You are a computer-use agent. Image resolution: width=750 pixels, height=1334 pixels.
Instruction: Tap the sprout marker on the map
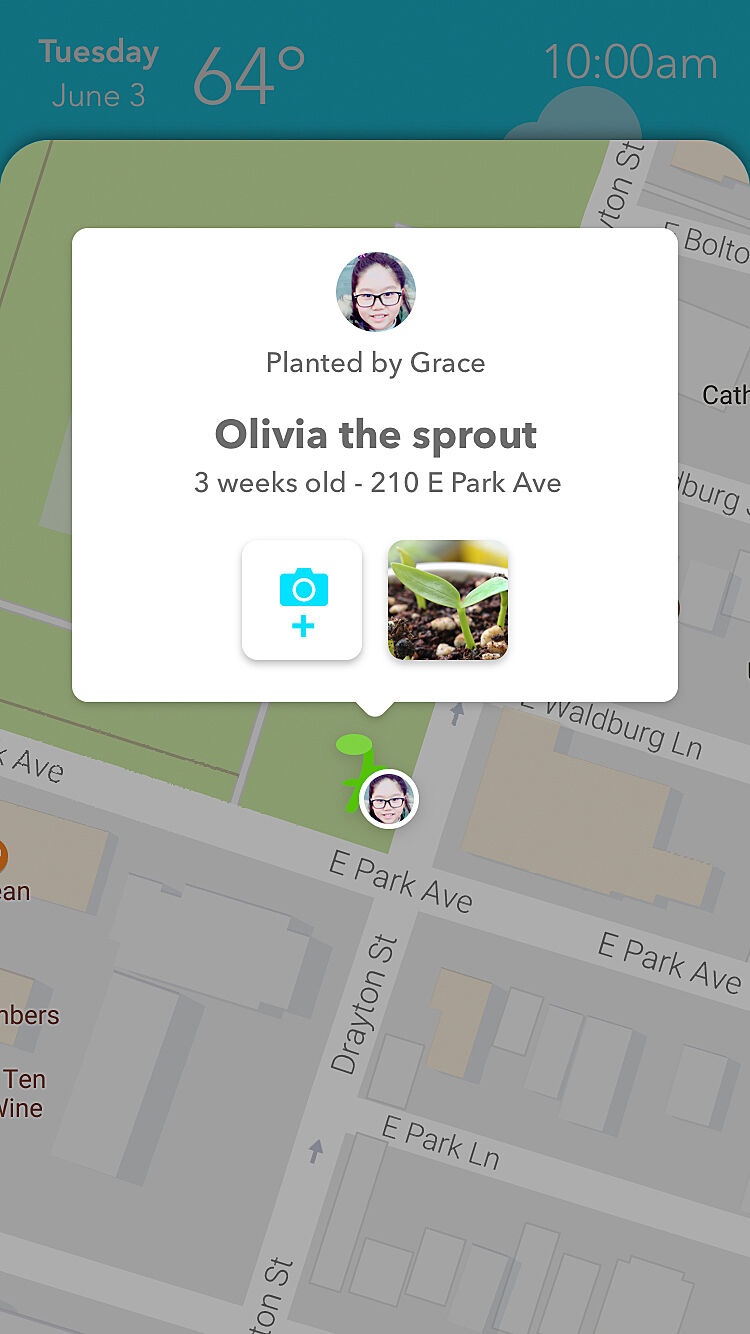(x=356, y=772)
